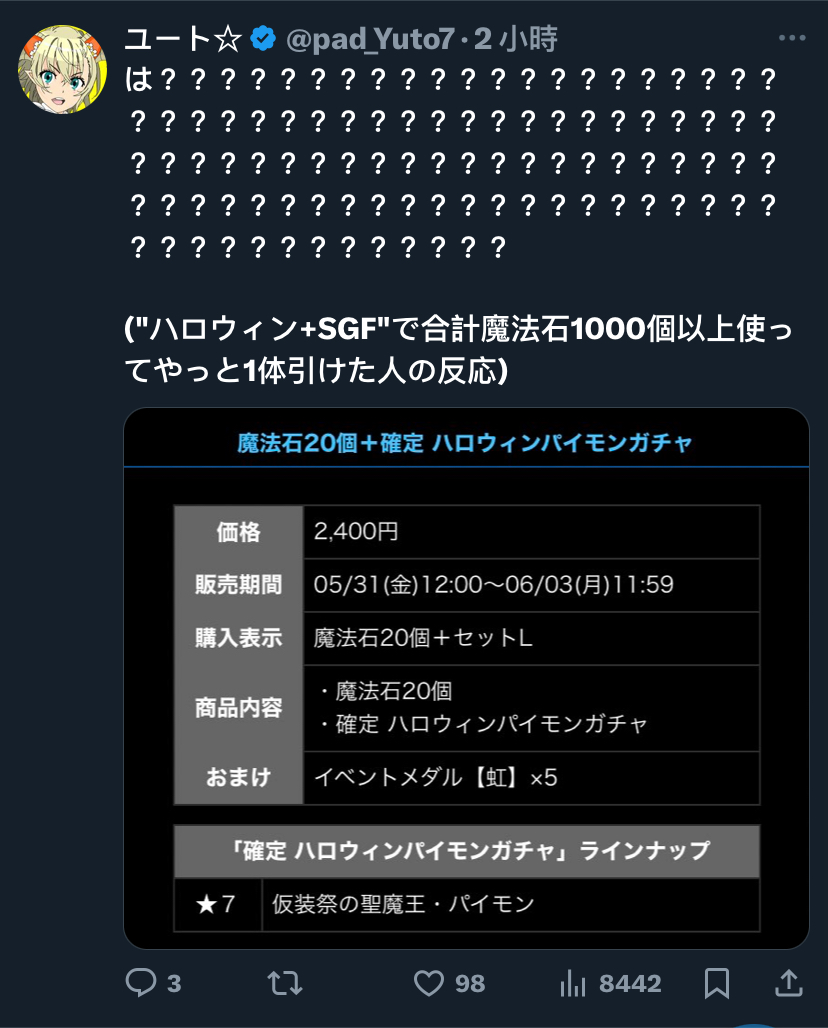Image resolution: width=828 pixels, height=1028 pixels.
Task: Open ユート☆'s profile avatar
Action: click(x=64, y=70)
